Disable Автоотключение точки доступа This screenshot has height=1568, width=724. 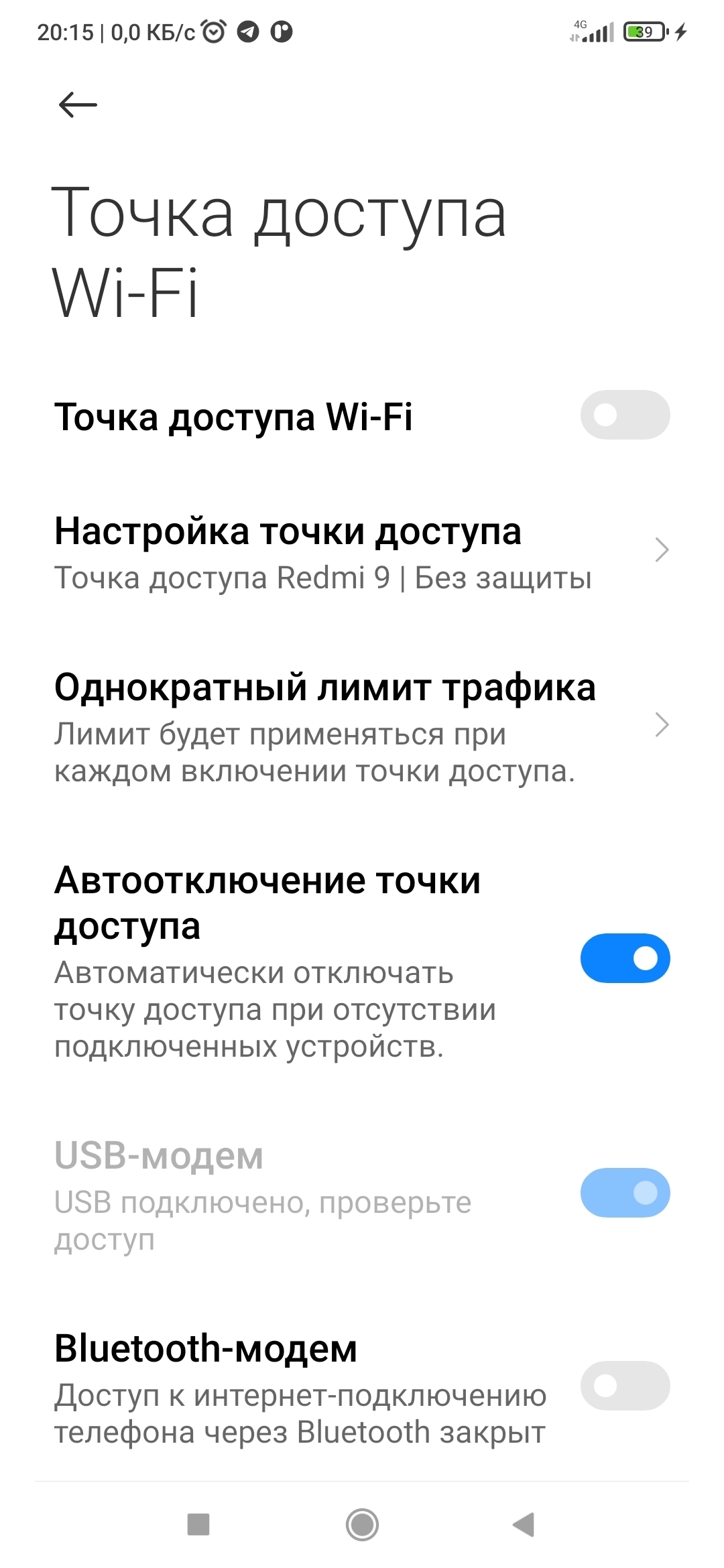pyautogui.click(x=625, y=958)
